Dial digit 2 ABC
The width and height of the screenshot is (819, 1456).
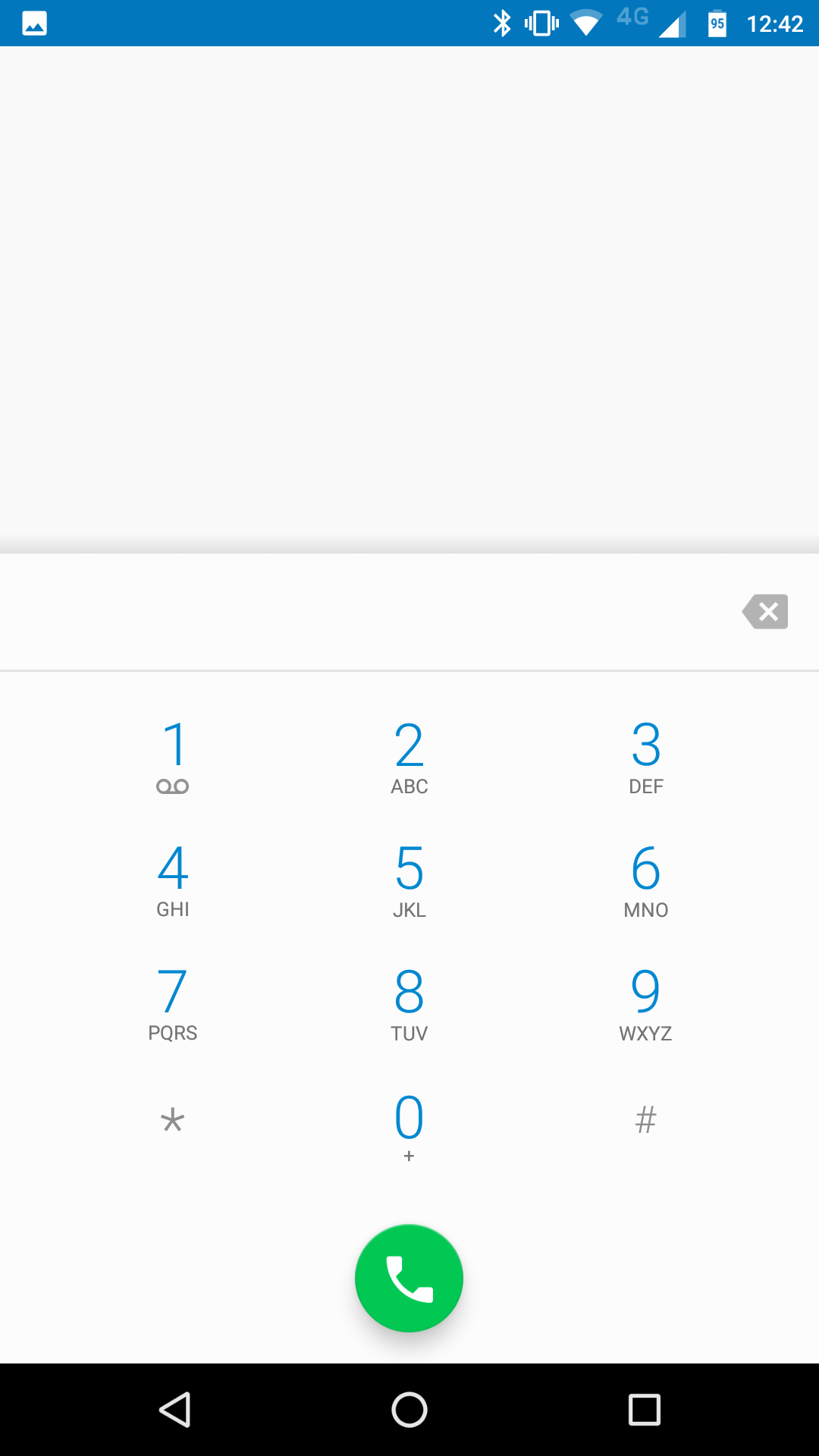[x=409, y=757]
